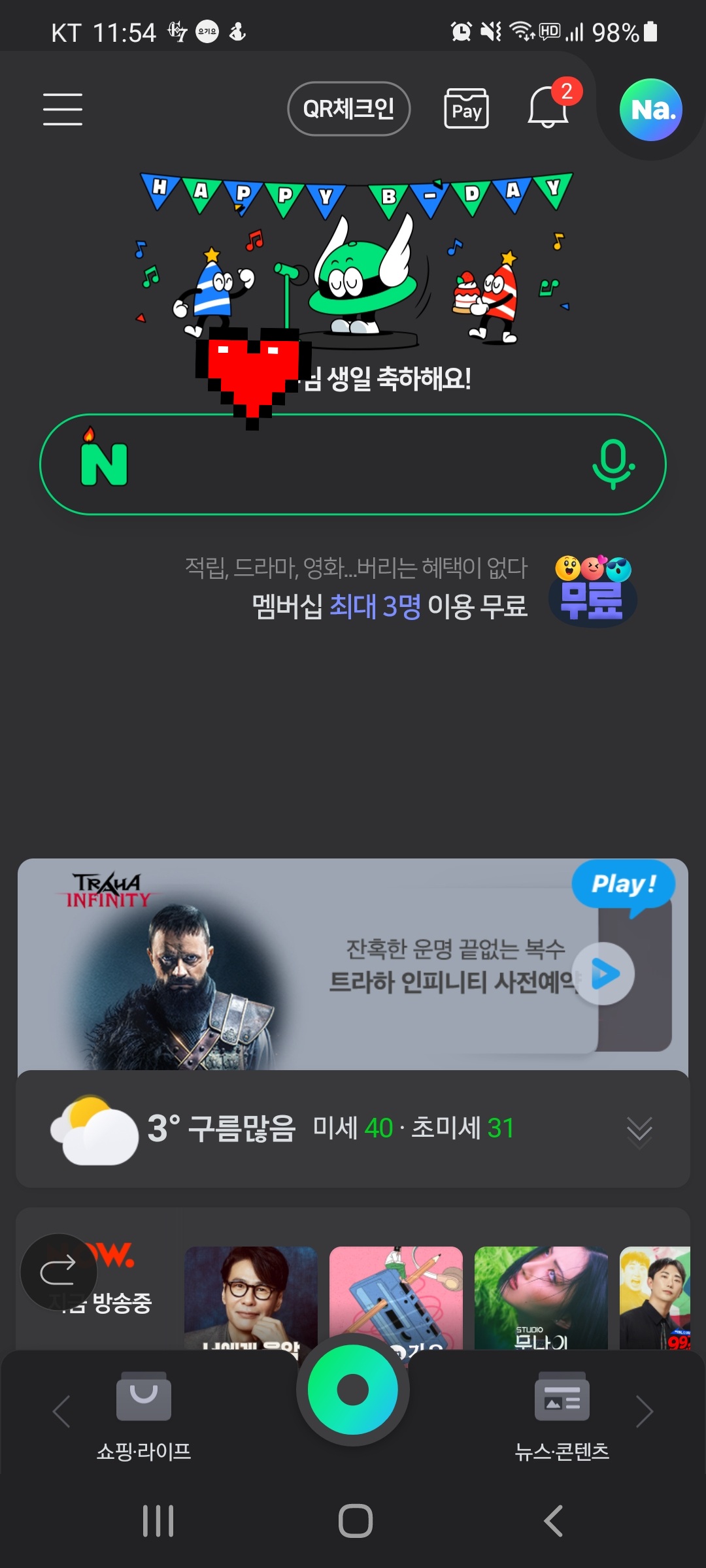Open the 트라하 인피니티 사전예약 ad
The image size is (706, 1568).
tap(353, 964)
